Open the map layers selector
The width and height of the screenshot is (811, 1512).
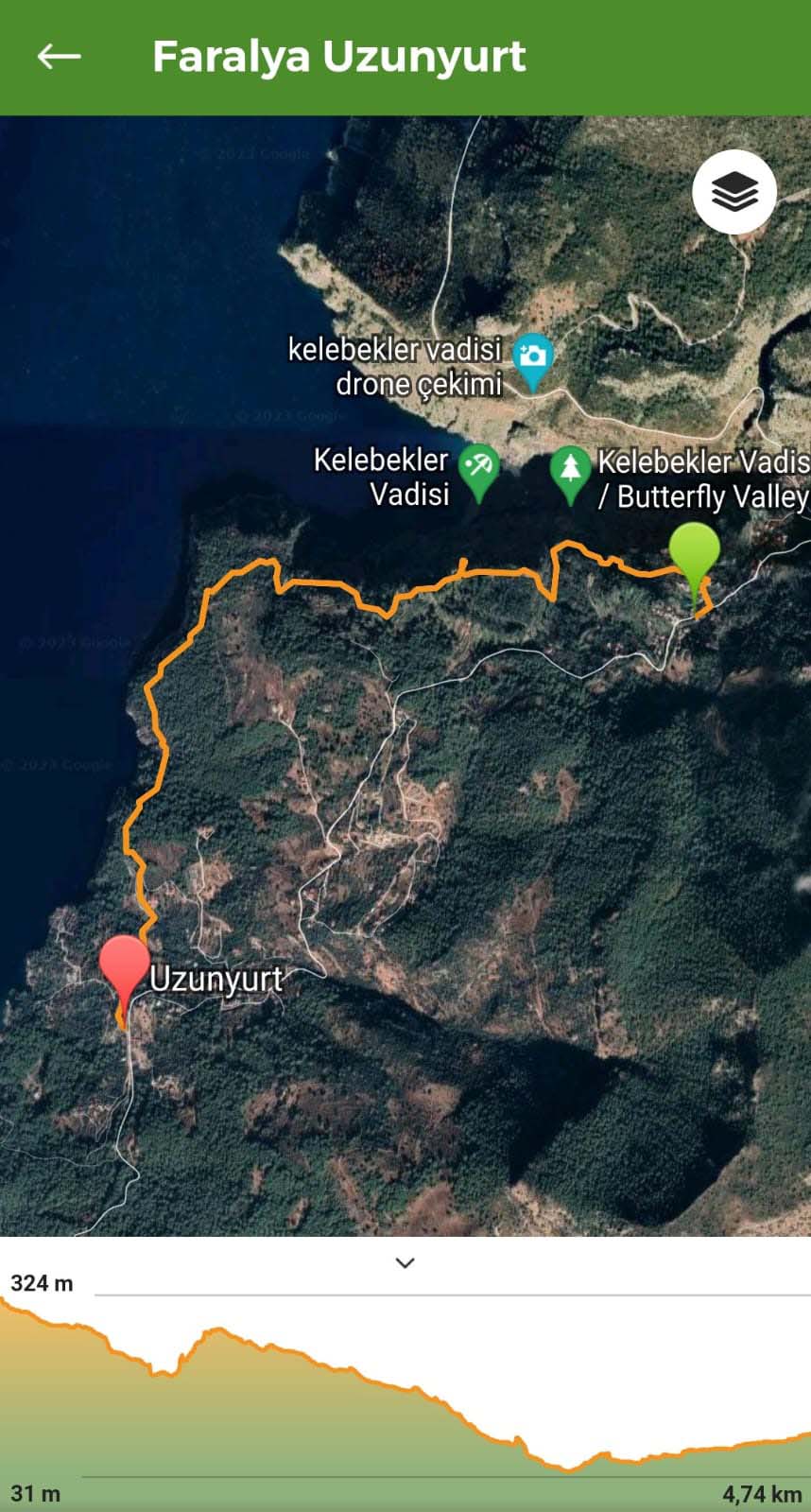click(x=734, y=192)
